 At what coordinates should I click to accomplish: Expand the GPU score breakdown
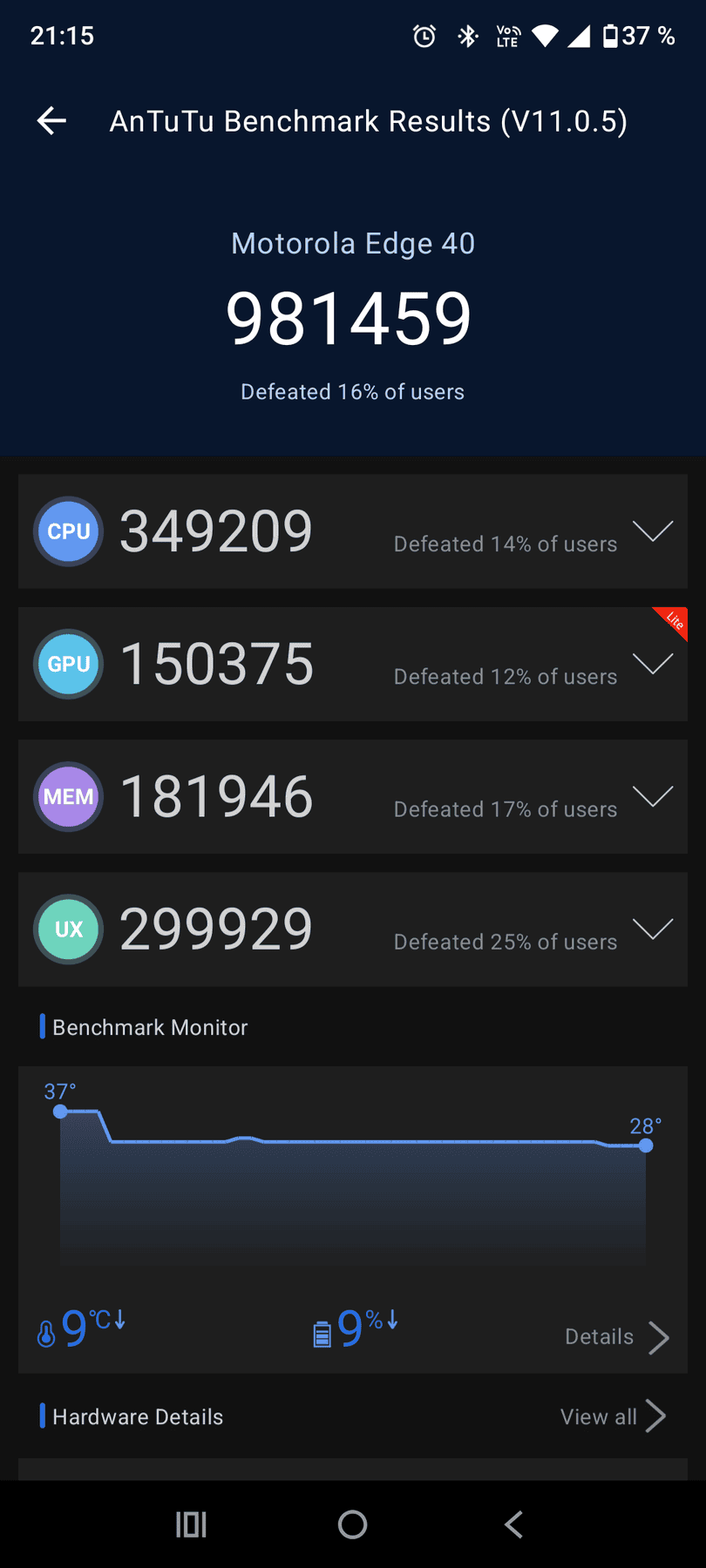[x=653, y=664]
